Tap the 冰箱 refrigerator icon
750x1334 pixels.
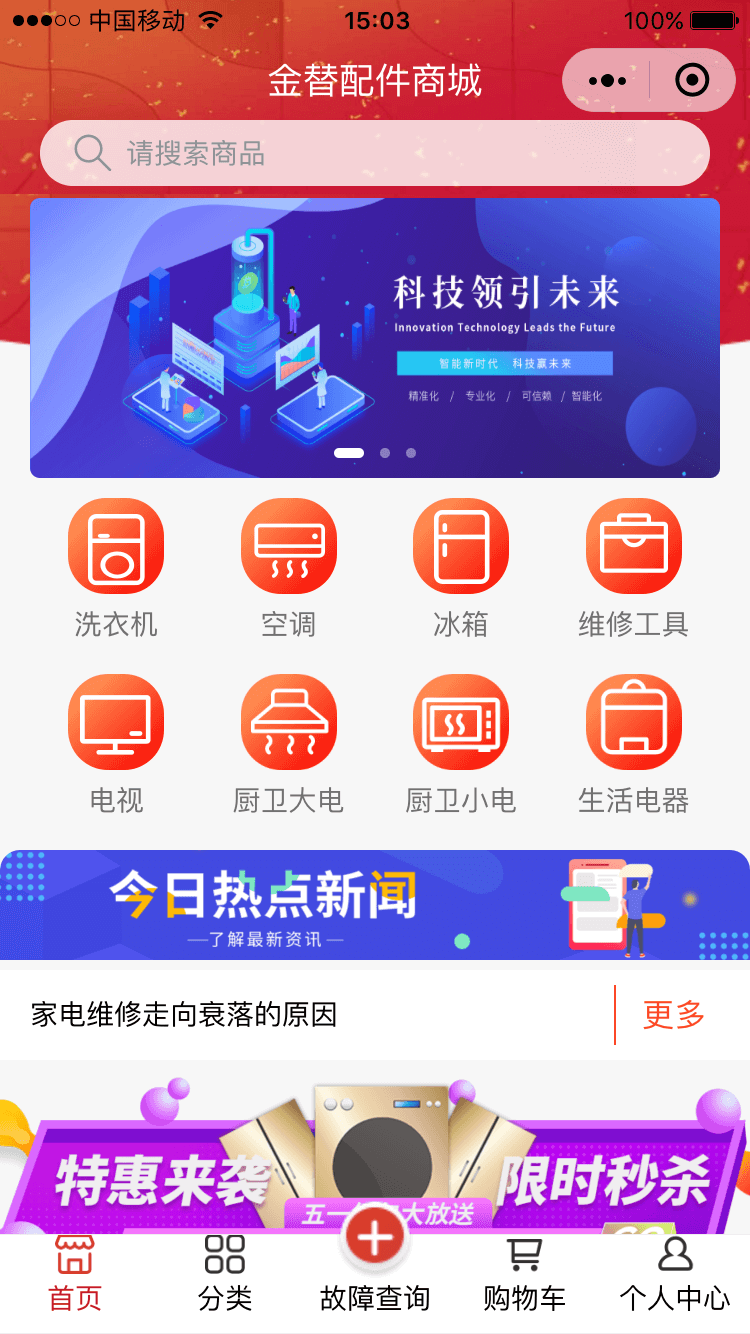461,545
